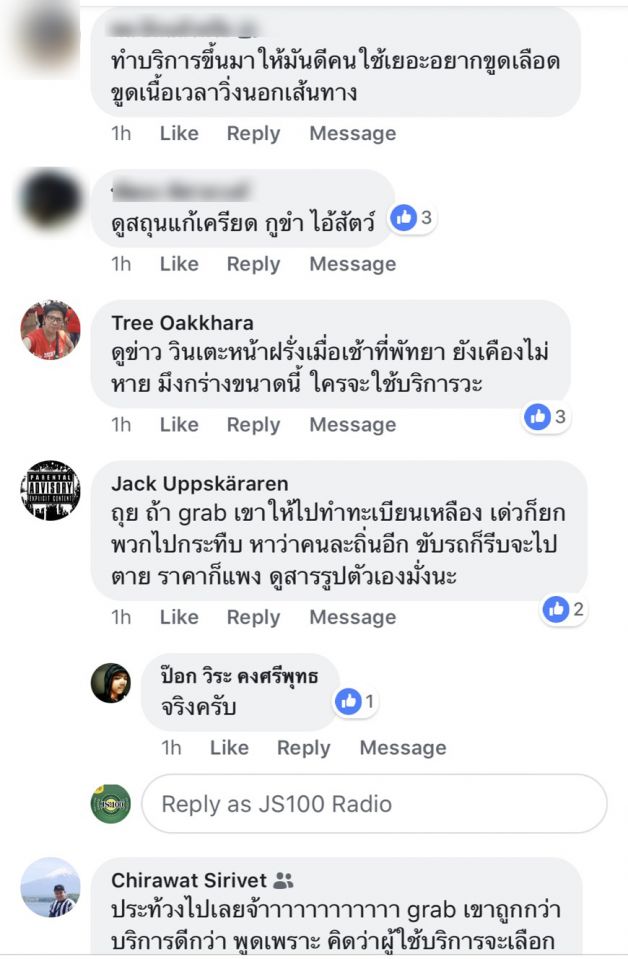Screen dimensions: 628x959
Task: View reactions on Tree Oakkhara's comment
Action: click(547, 417)
